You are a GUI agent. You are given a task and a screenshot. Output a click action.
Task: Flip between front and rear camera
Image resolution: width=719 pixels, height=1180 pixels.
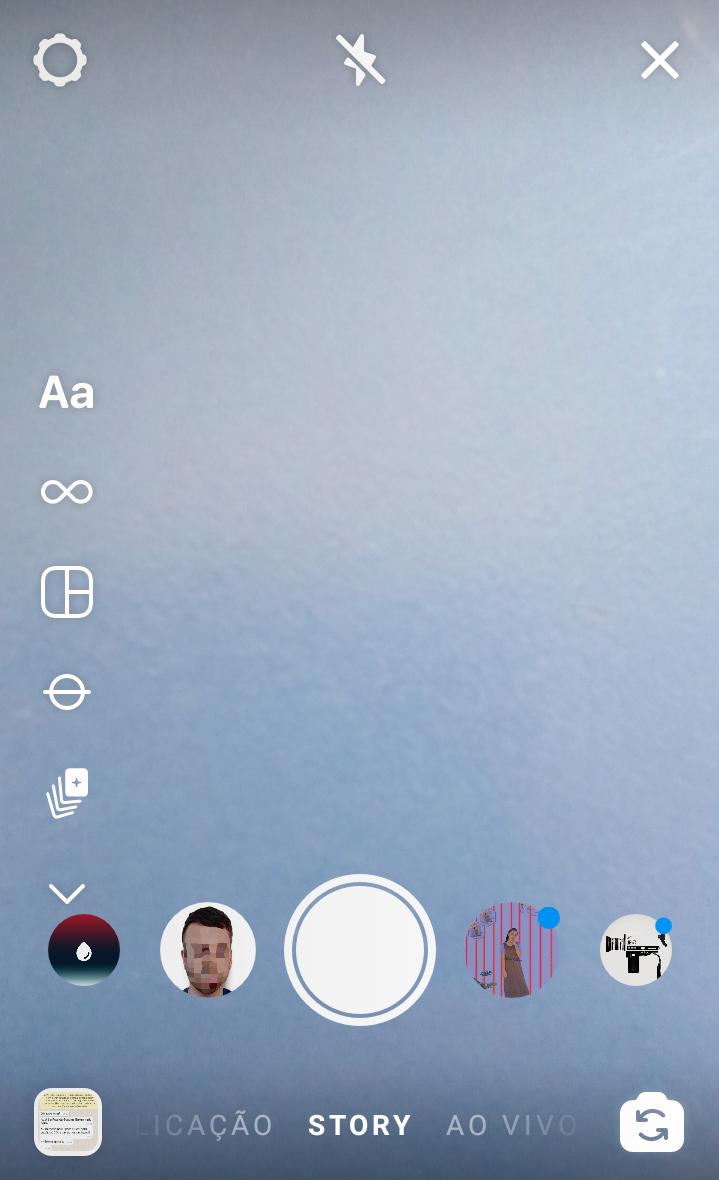[652, 1123]
